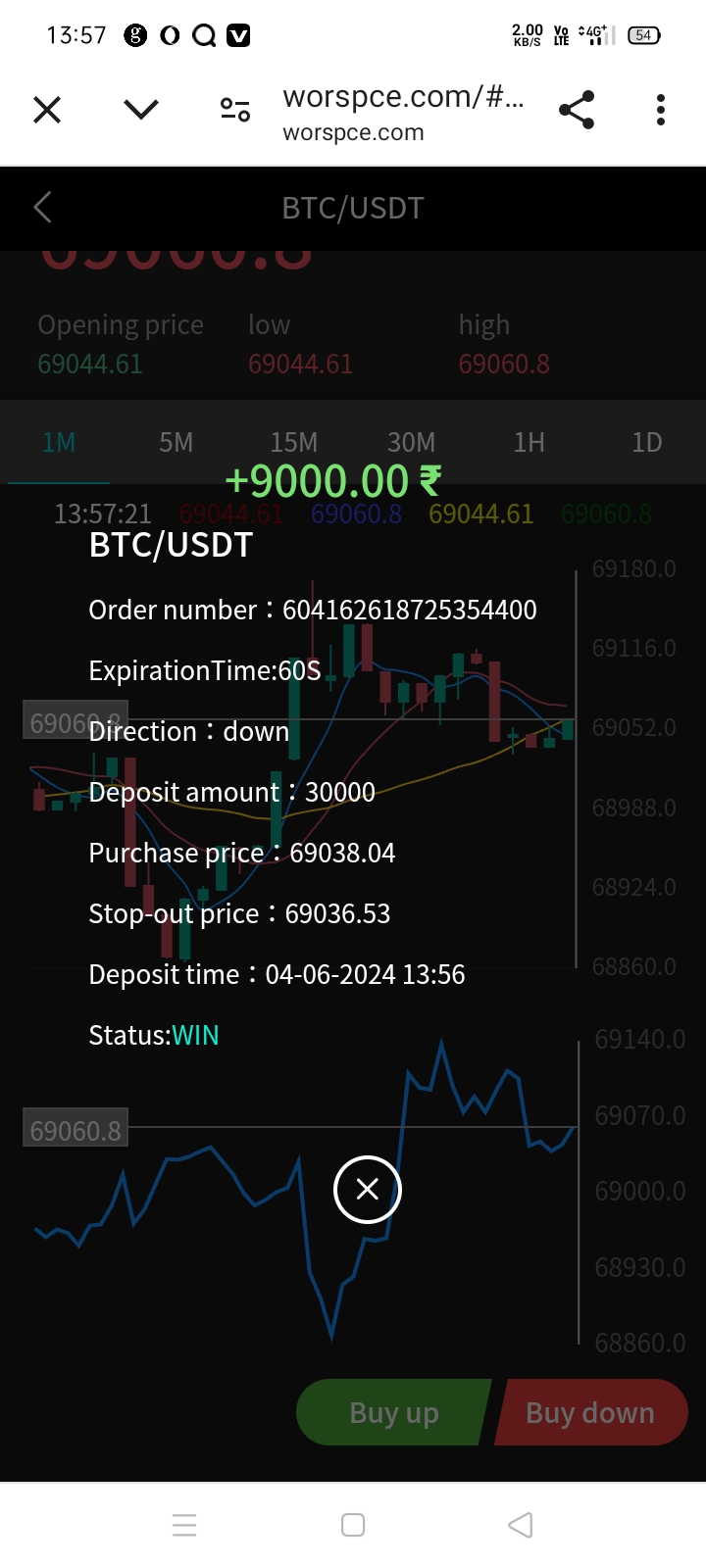Dismiss the order result popup
Image resolution: width=706 pixels, height=1568 pixels.
368,1190
